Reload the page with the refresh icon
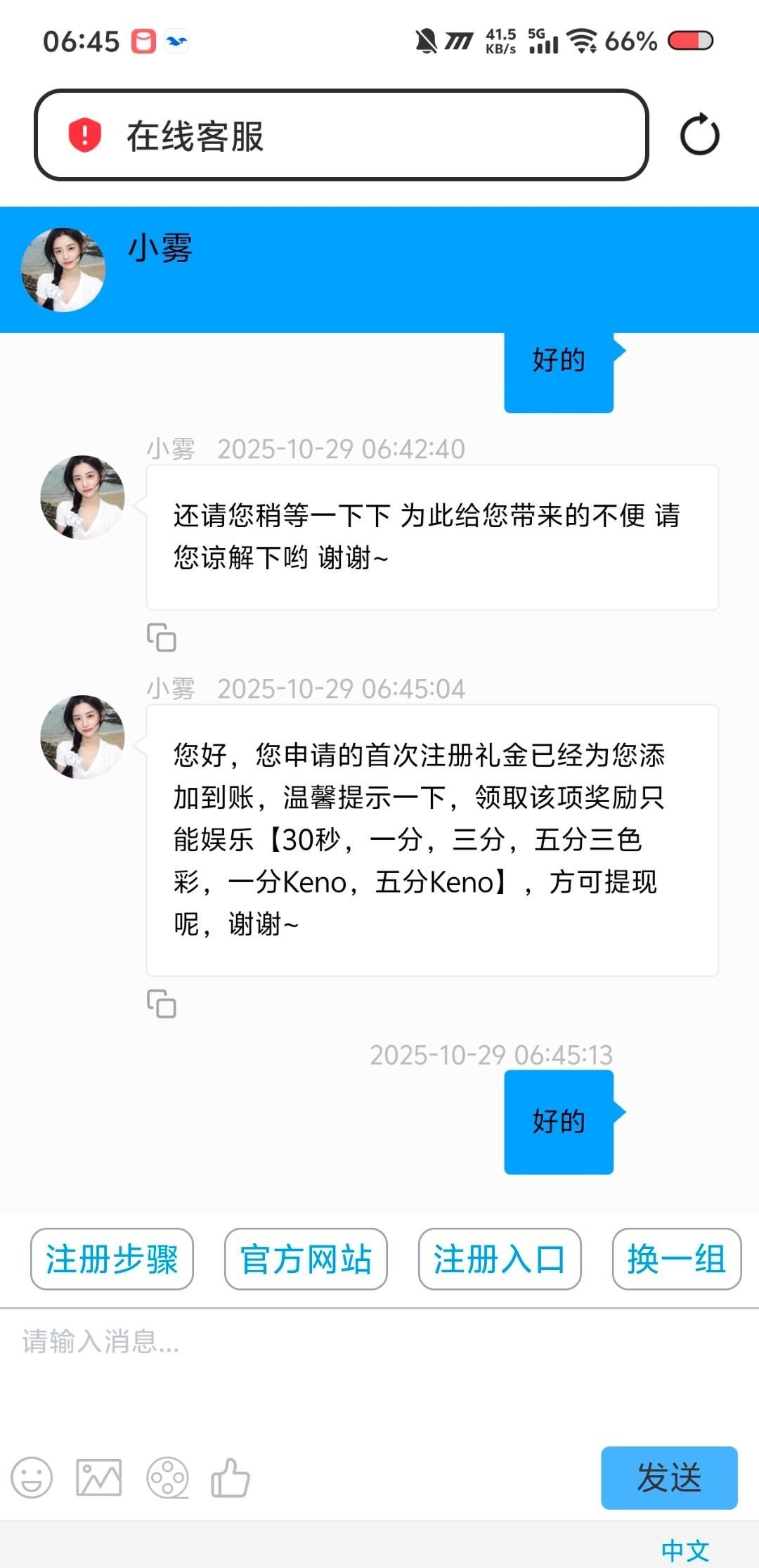This screenshot has height=1568, width=759. pos(699,134)
